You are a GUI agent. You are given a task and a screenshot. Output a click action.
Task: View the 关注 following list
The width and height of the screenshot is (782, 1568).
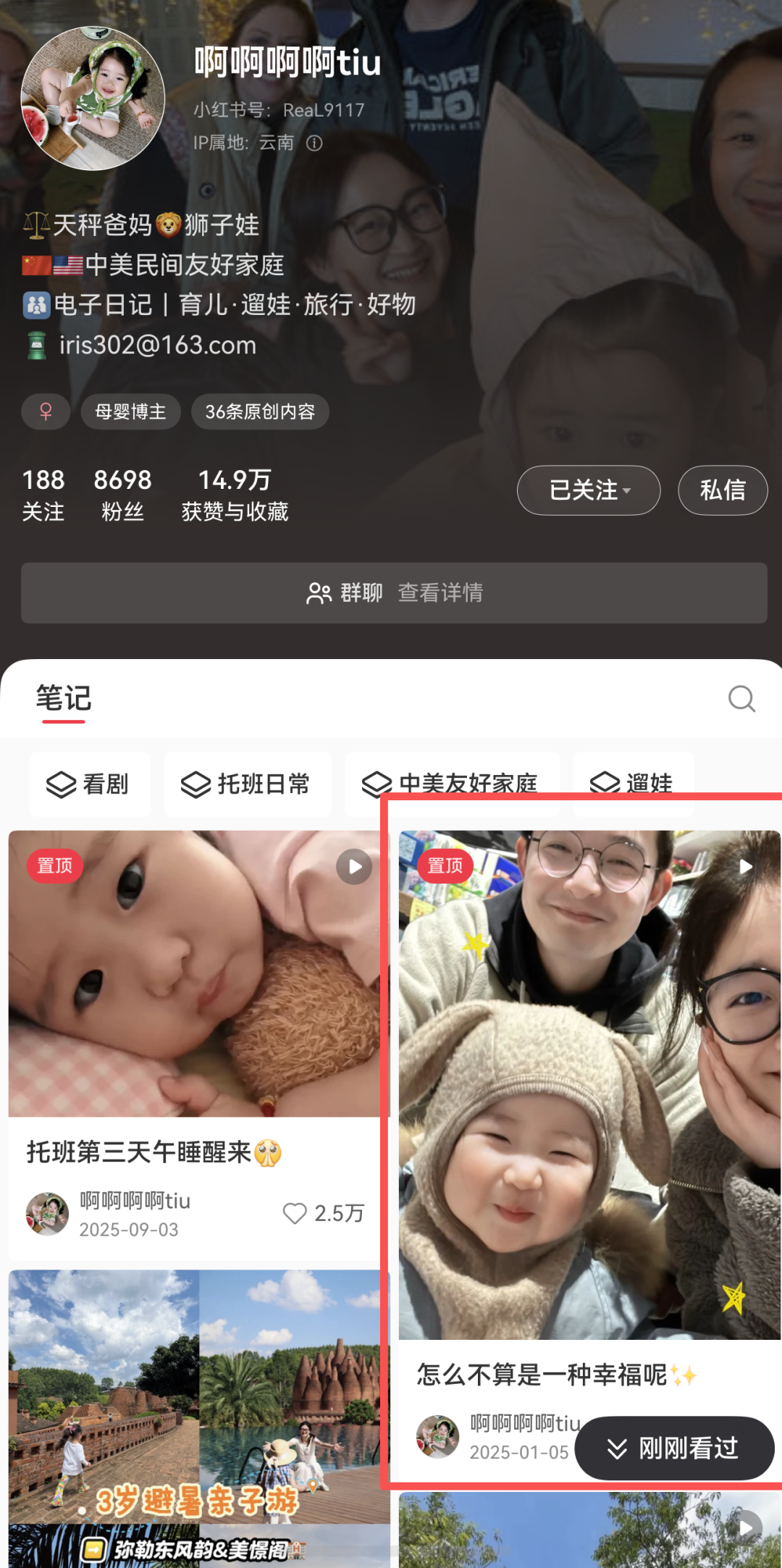tap(43, 495)
